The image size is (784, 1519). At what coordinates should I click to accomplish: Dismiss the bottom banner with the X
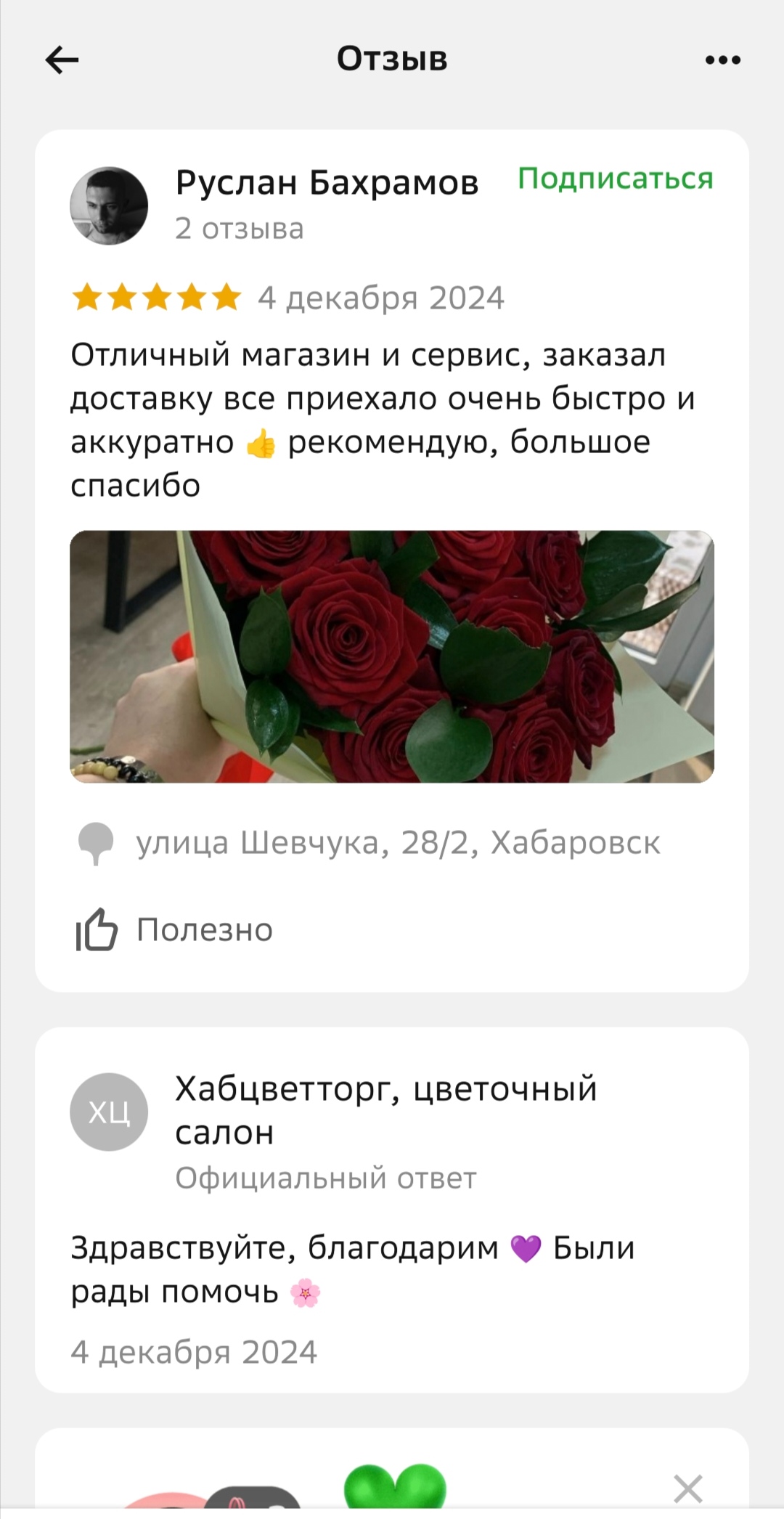(688, 1488)
